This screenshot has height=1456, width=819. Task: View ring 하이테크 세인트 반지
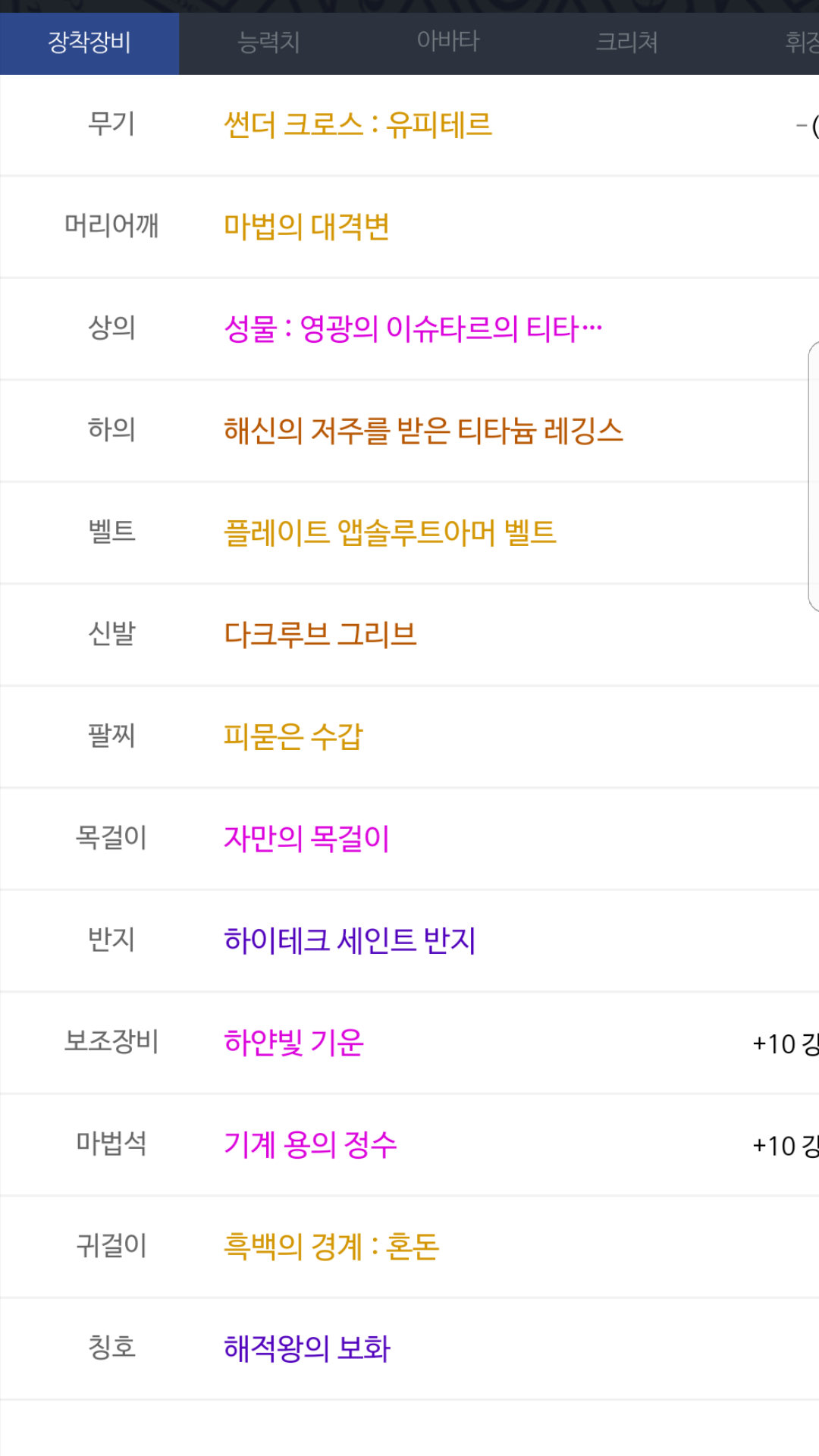pos(350,940)
